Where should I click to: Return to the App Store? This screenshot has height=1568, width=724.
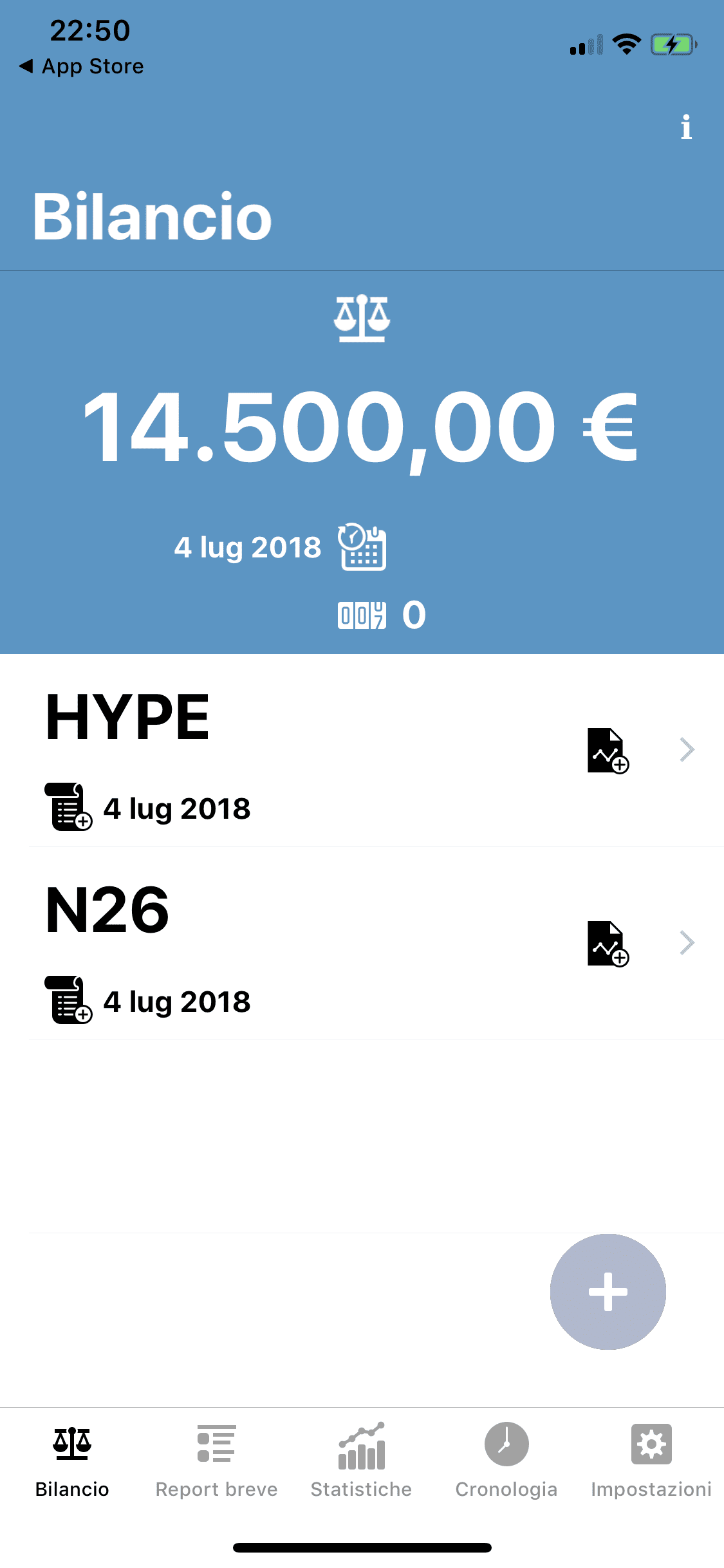81,66
